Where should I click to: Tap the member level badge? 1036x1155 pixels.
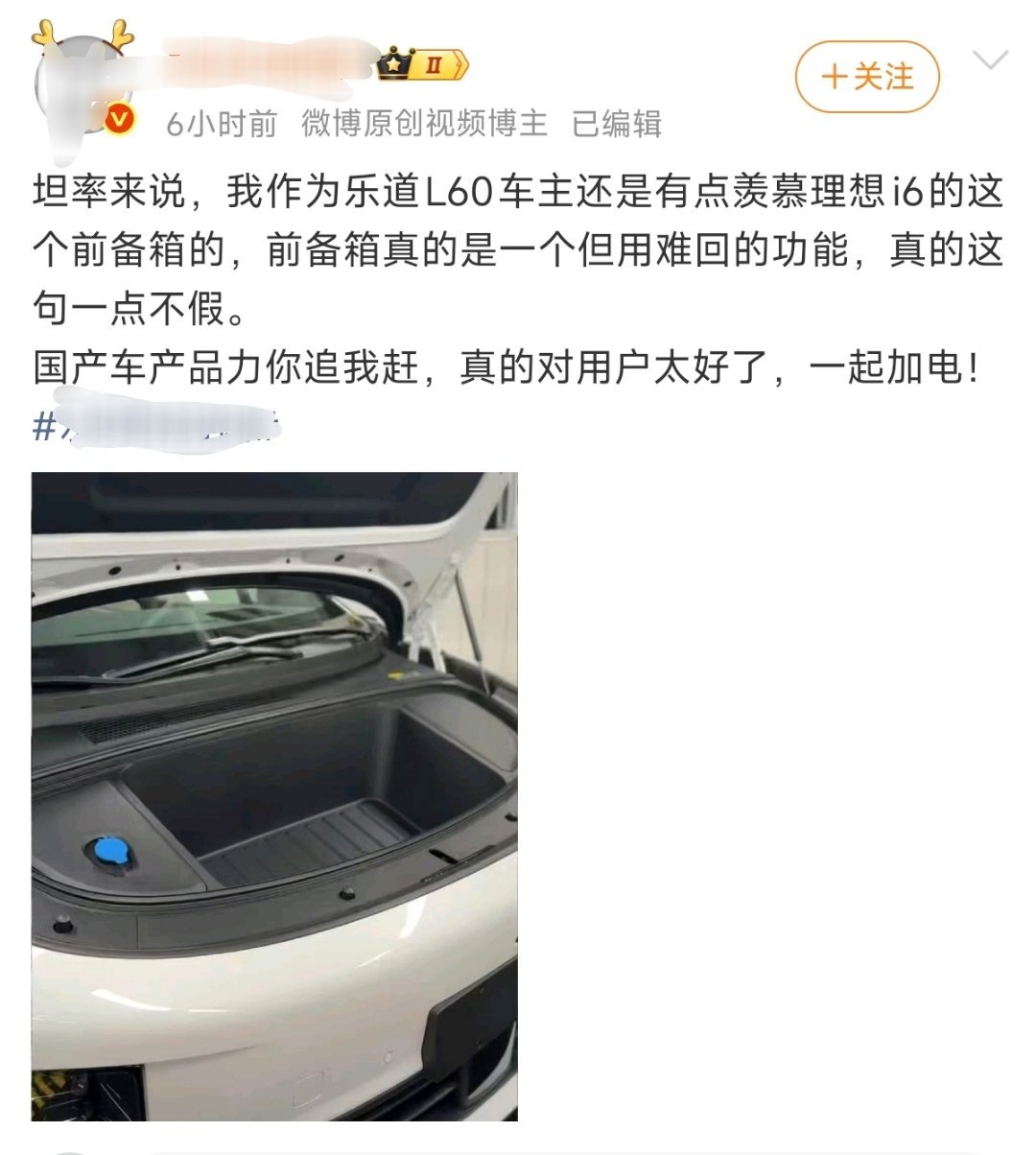click(423, 65)
